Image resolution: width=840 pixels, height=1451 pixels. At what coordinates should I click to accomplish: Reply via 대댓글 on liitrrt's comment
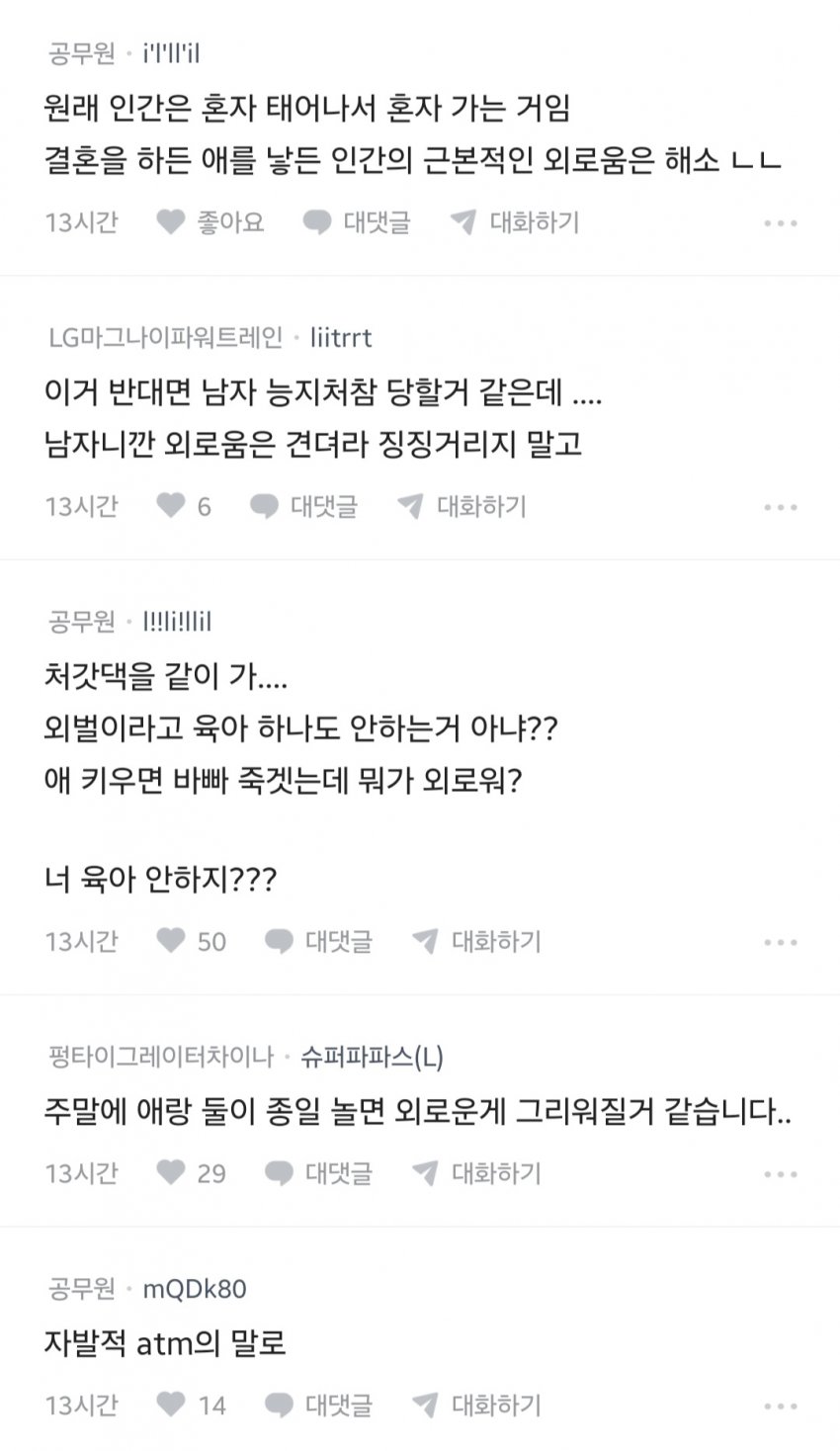(304, 507)
